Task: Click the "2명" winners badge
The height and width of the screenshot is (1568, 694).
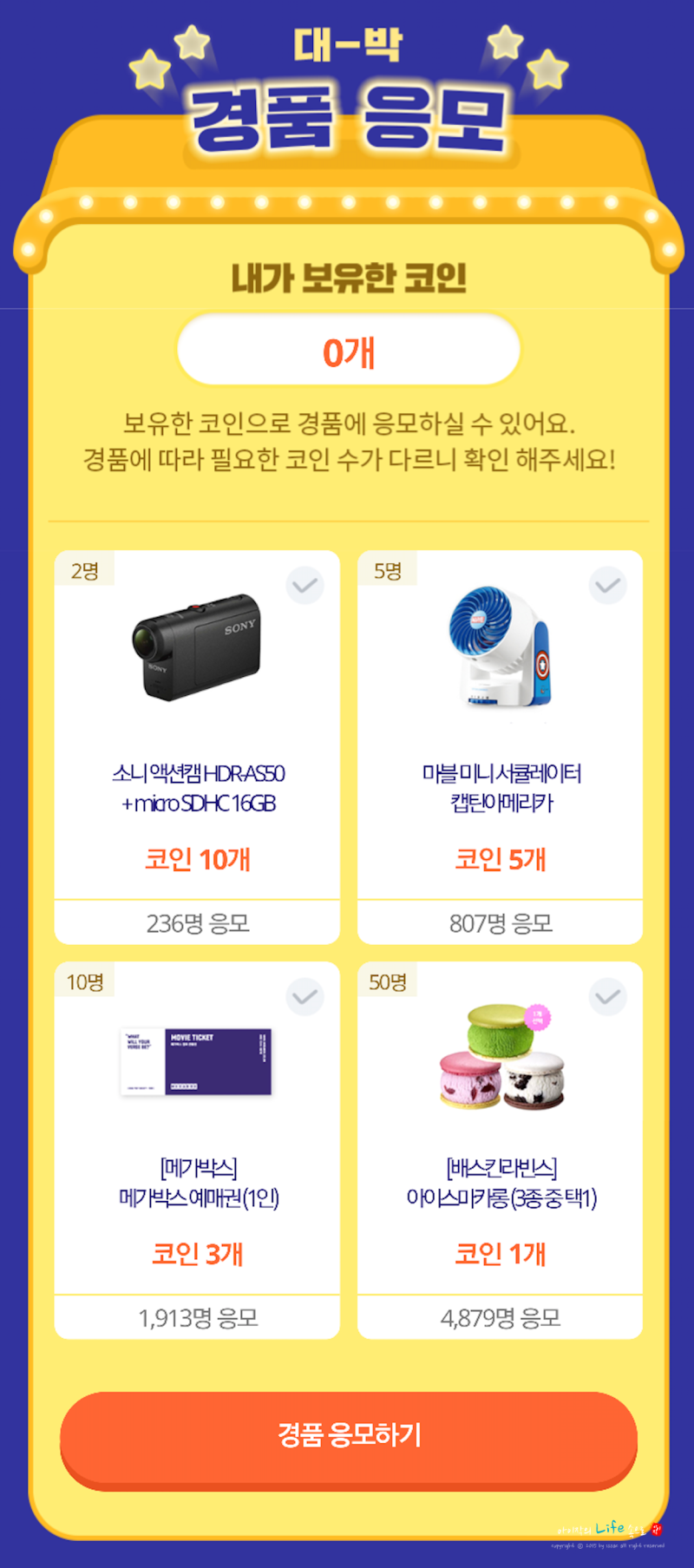Action: point(83,573)
